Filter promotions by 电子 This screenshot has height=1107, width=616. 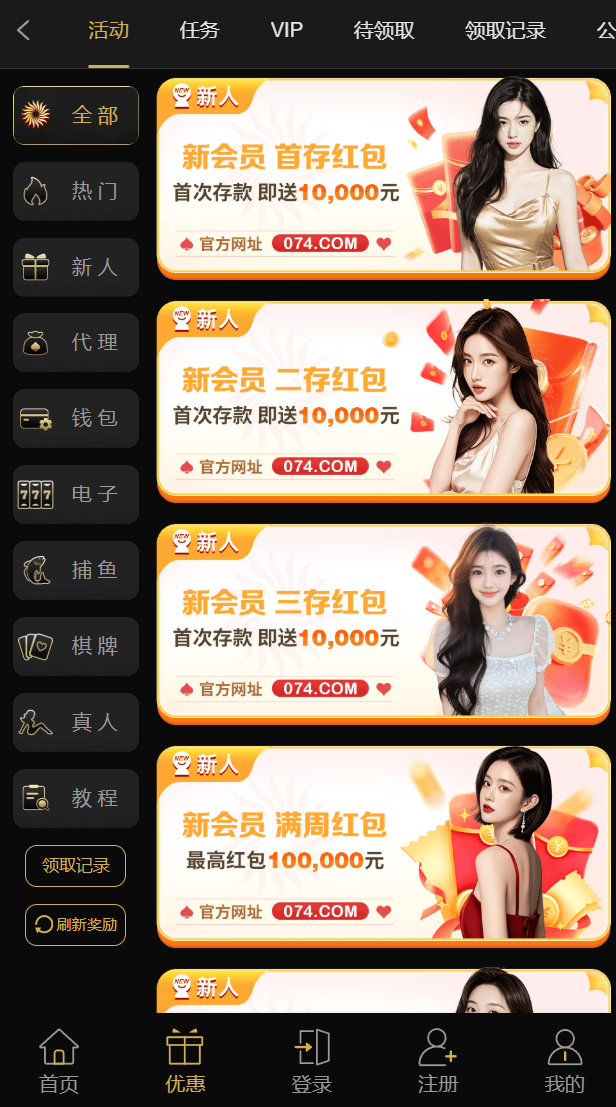(76, 494)
